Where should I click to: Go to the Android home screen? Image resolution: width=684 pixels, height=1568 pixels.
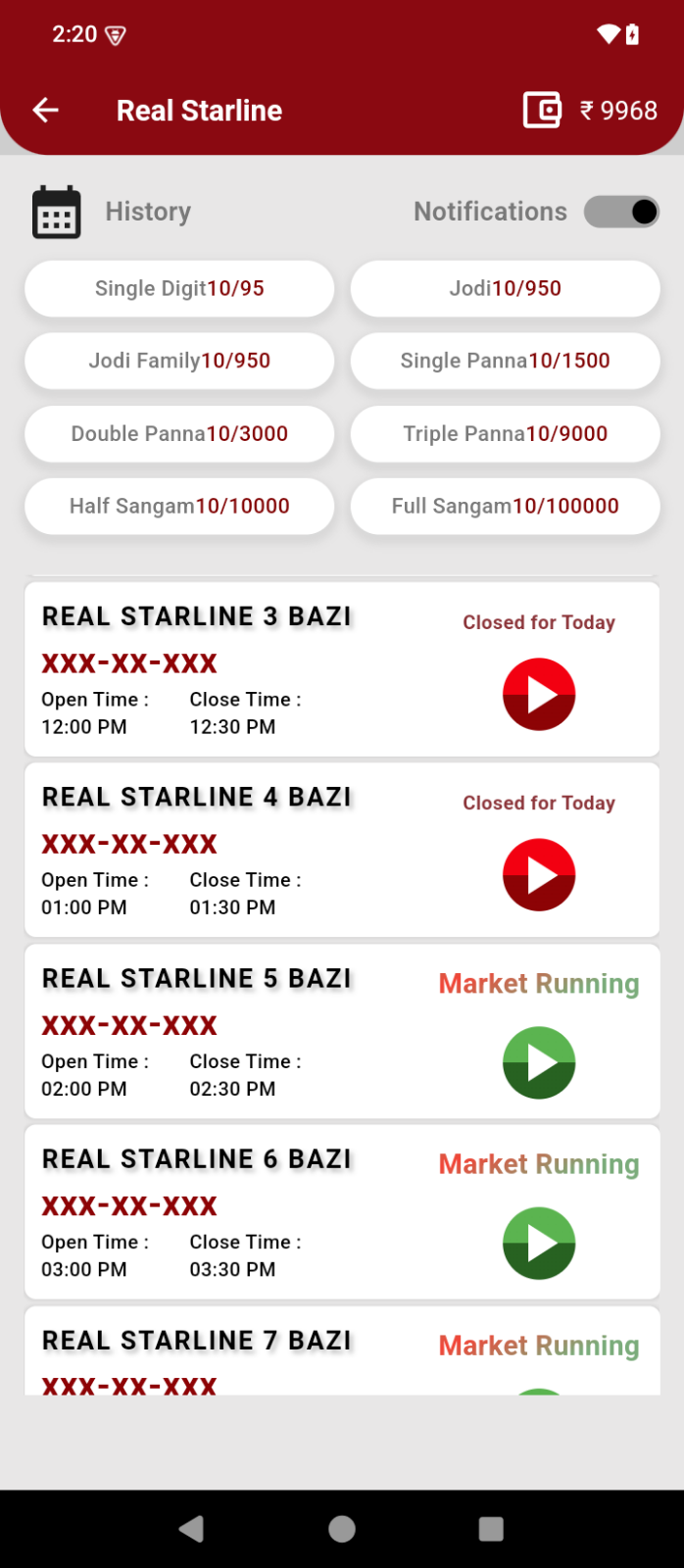coord(342,1529)
